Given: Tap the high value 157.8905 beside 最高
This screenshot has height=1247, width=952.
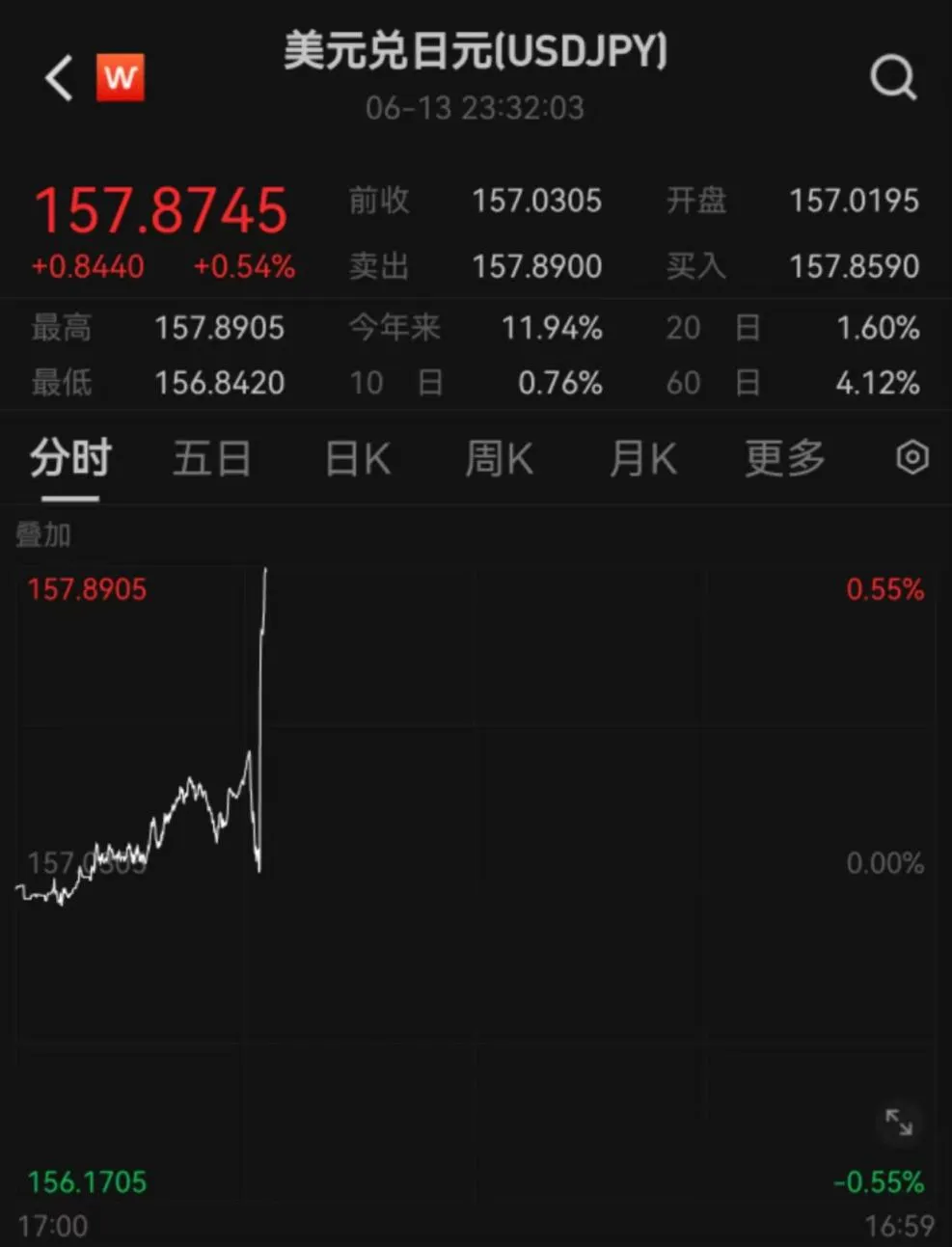Looking at the screenshot, I should point(220,328).
